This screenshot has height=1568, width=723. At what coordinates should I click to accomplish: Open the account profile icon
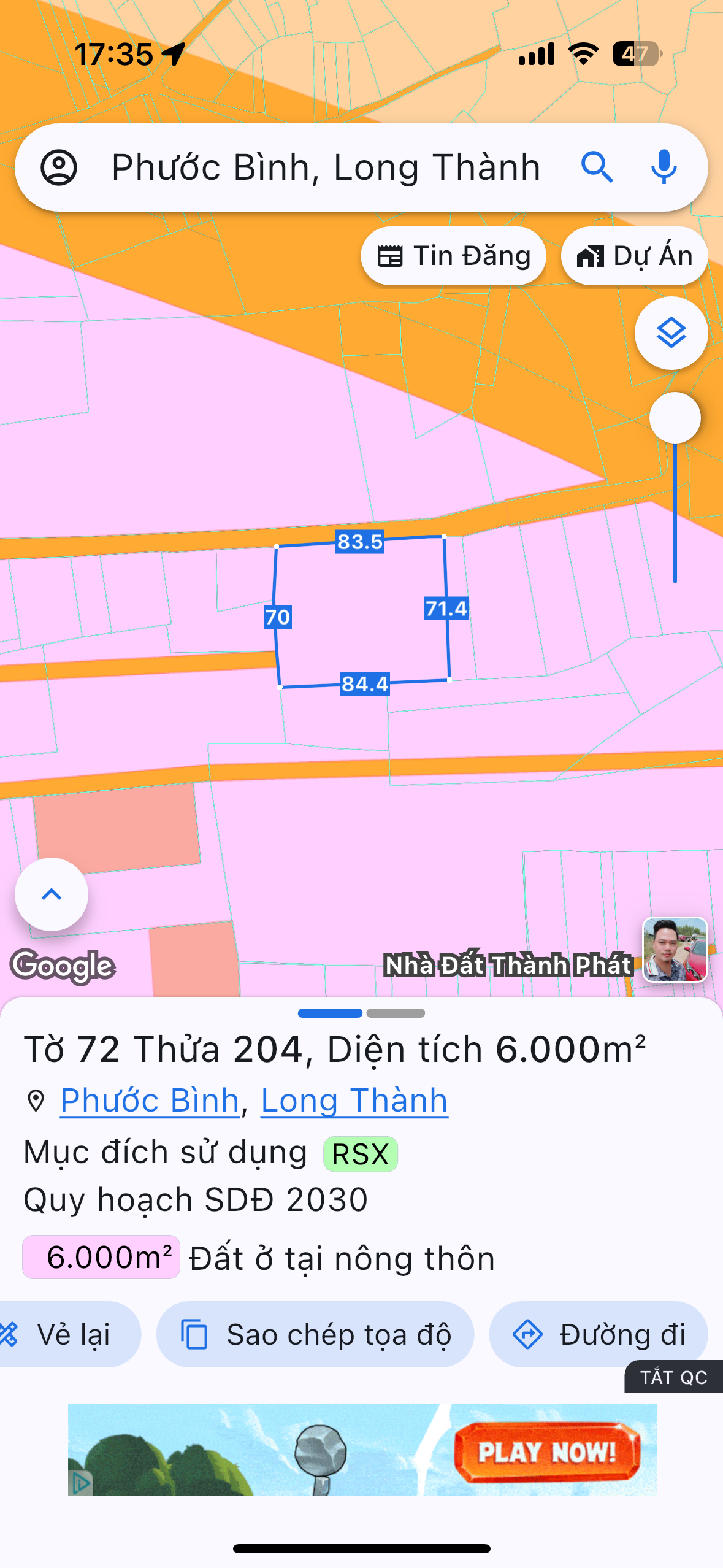pyautogui.click(x=59, y=167)
